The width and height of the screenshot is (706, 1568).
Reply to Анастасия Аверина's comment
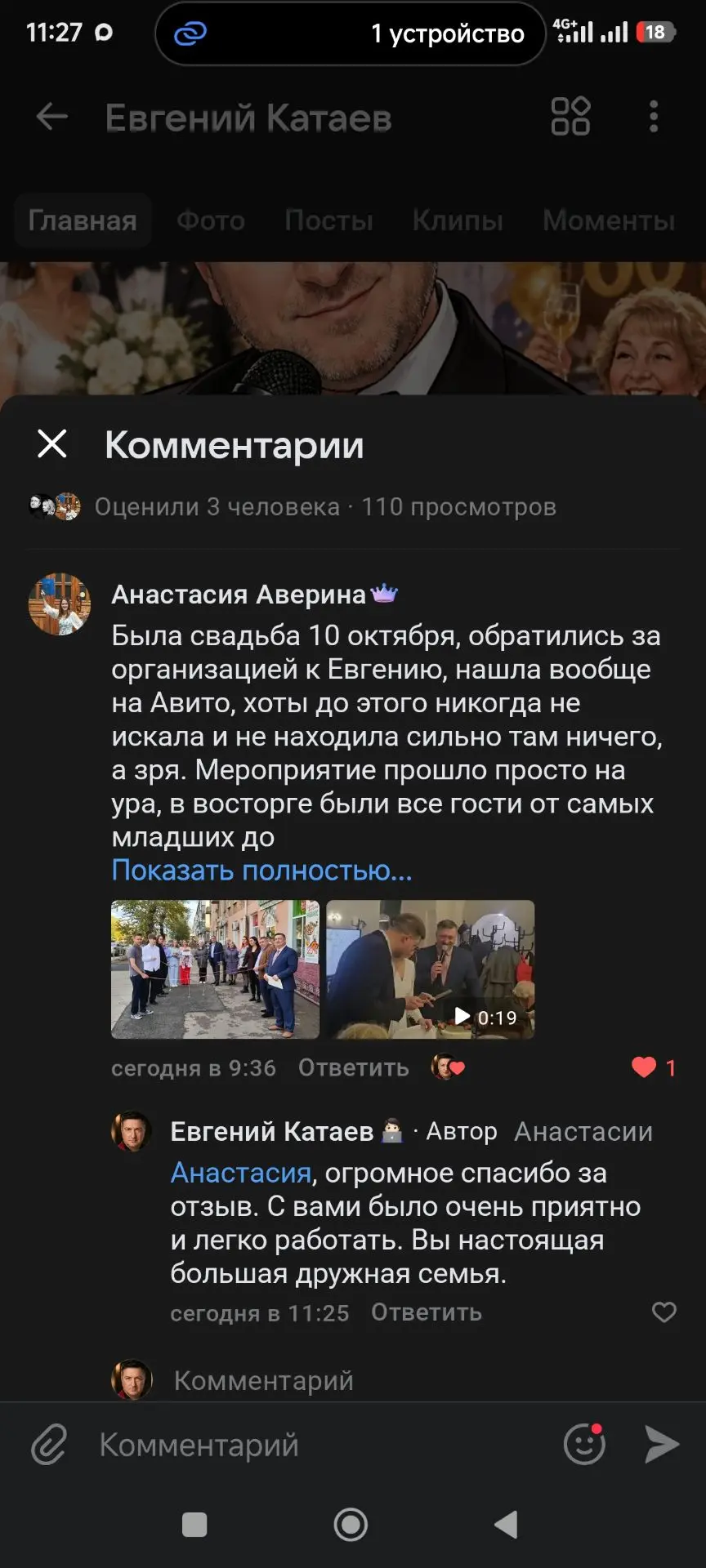pyautogui.click(x=353, y=1067)
